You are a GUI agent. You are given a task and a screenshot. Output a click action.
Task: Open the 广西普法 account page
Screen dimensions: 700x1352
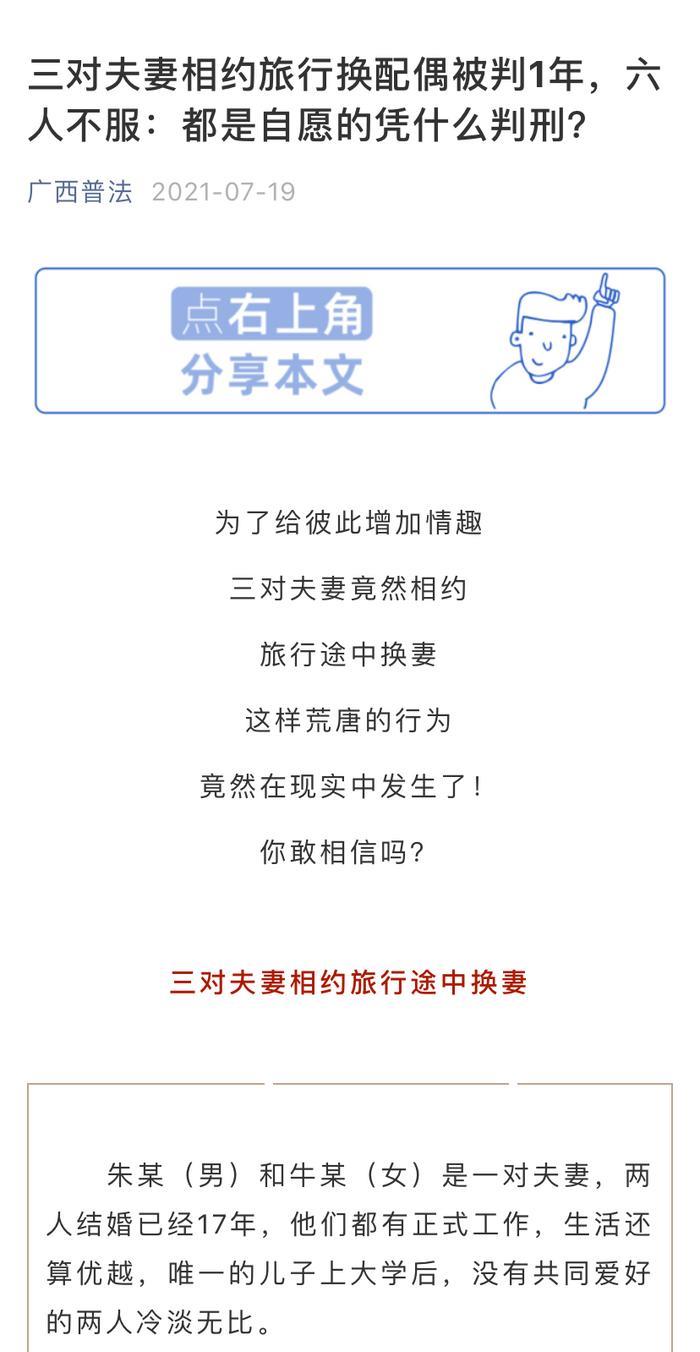(80, 192)
